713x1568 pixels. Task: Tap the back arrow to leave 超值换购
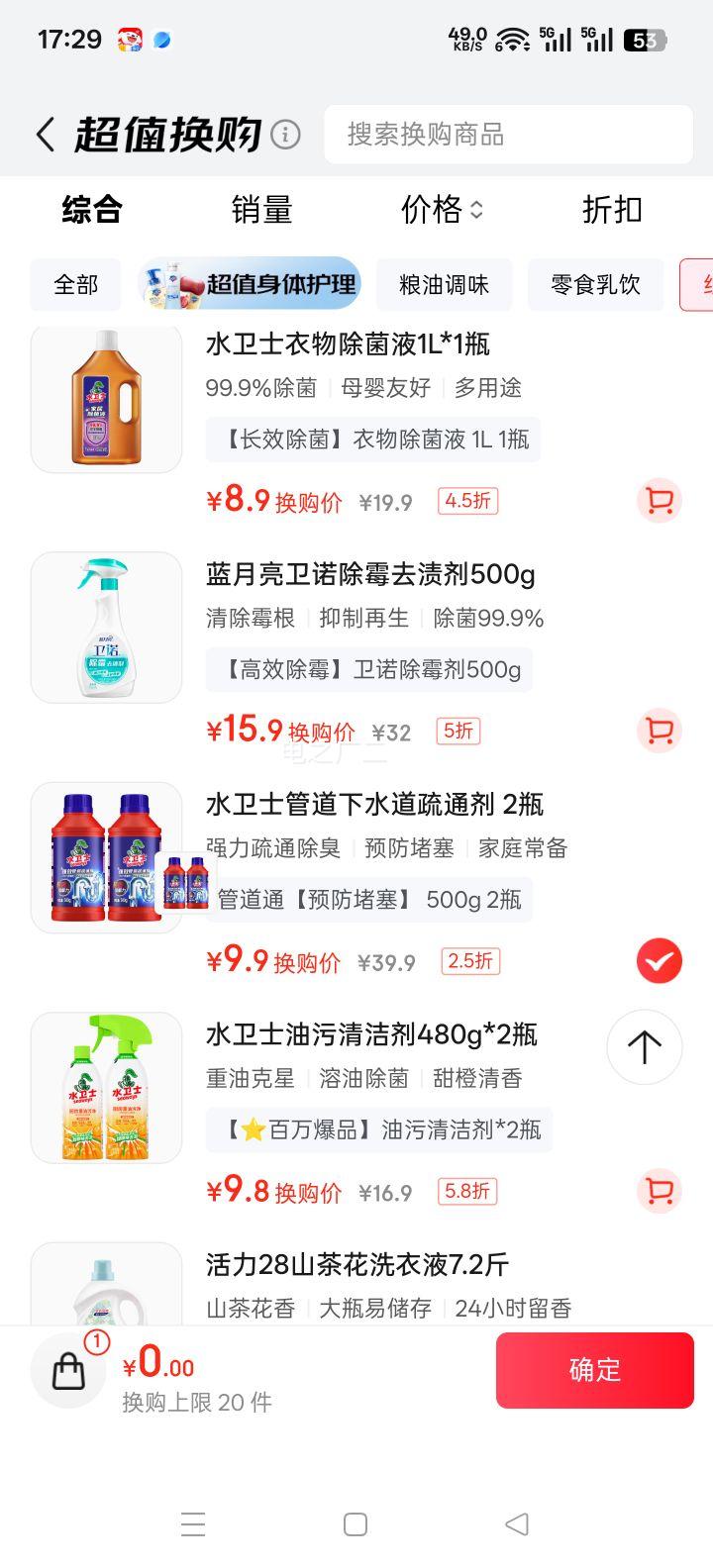tap(45, 133)
